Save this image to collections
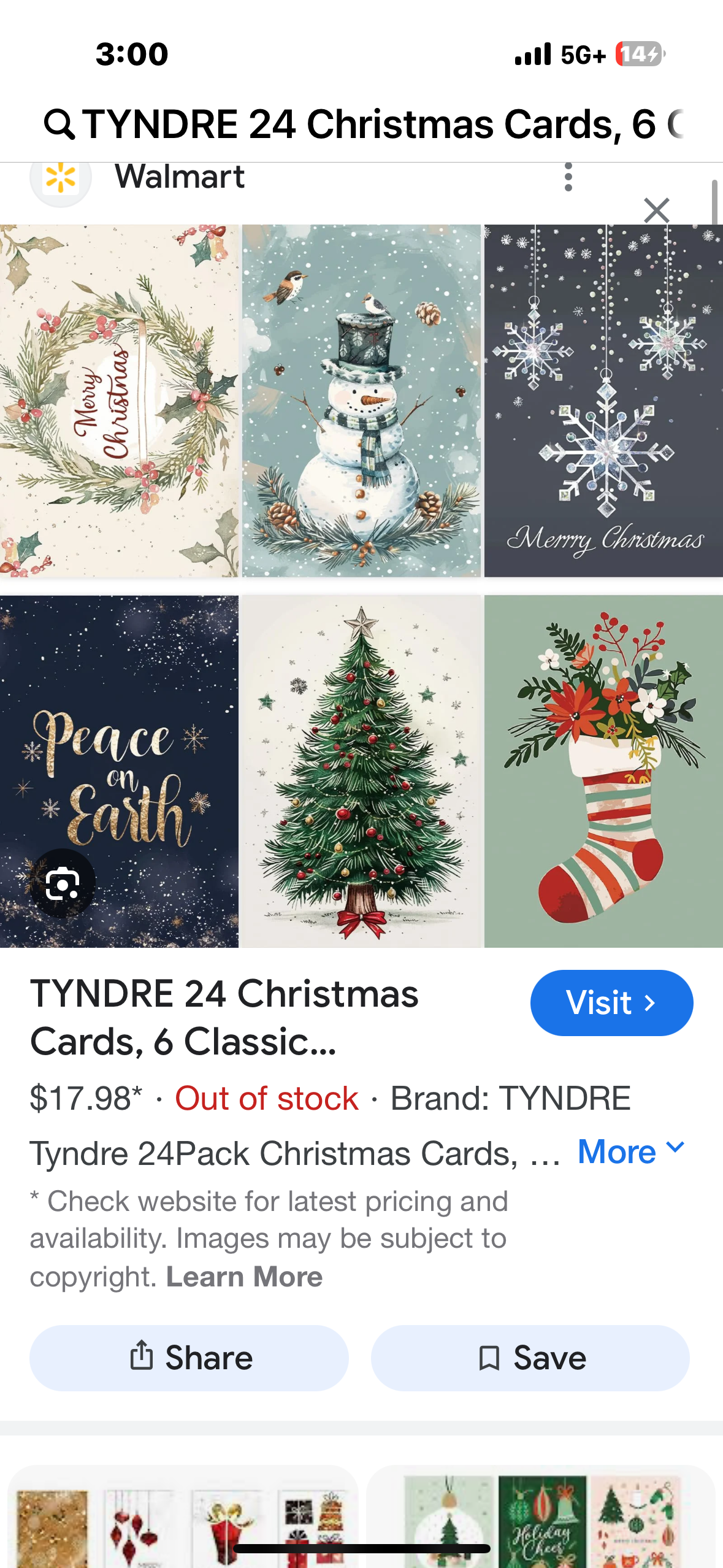723x1568 pixels. click(530, 1358)
